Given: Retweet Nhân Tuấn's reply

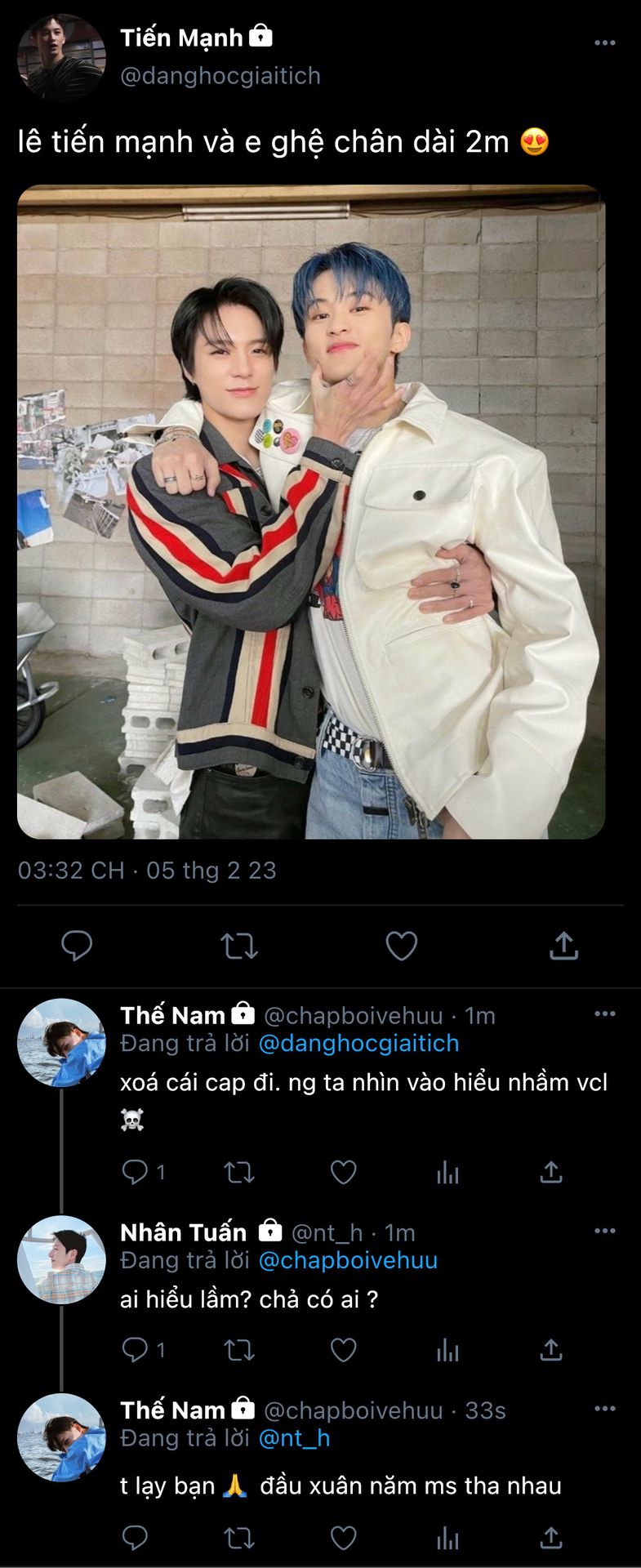Looking at the screenshot, I should tap(239, 1350).
